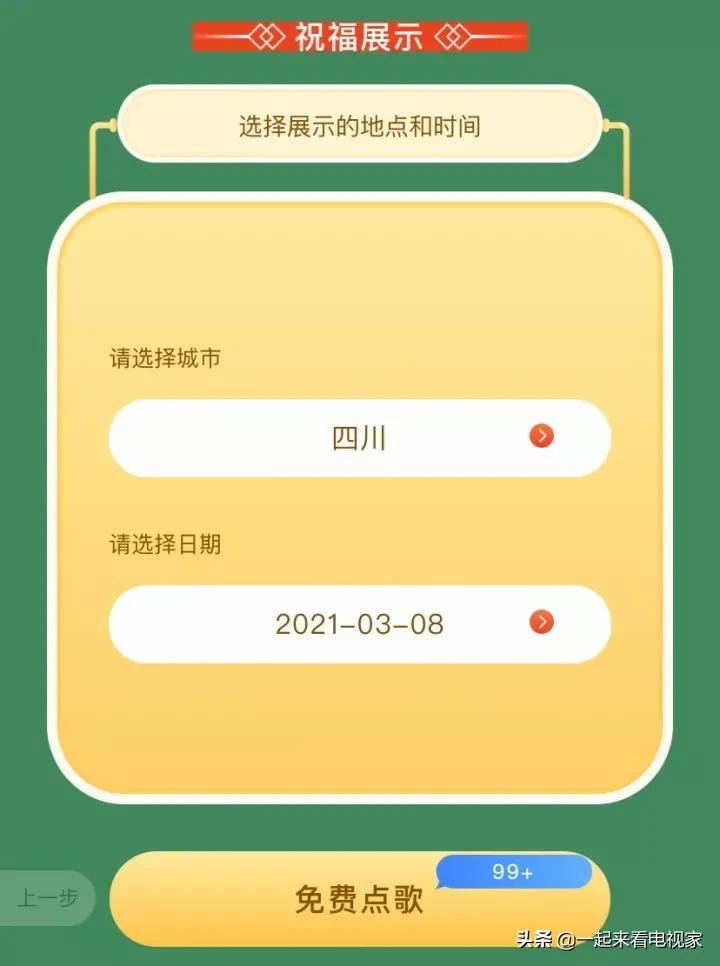720x966 pixels.
Task: Click the orange arrow beside 四川
Action: (x=543, y=437)
